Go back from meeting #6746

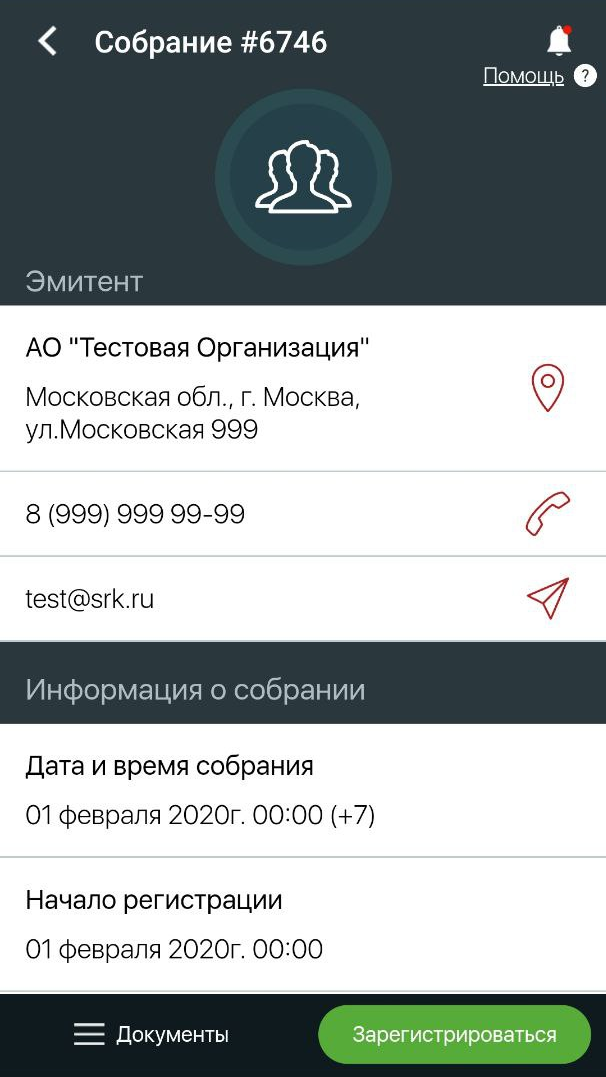pyautogui.click(x=47, y=42)
